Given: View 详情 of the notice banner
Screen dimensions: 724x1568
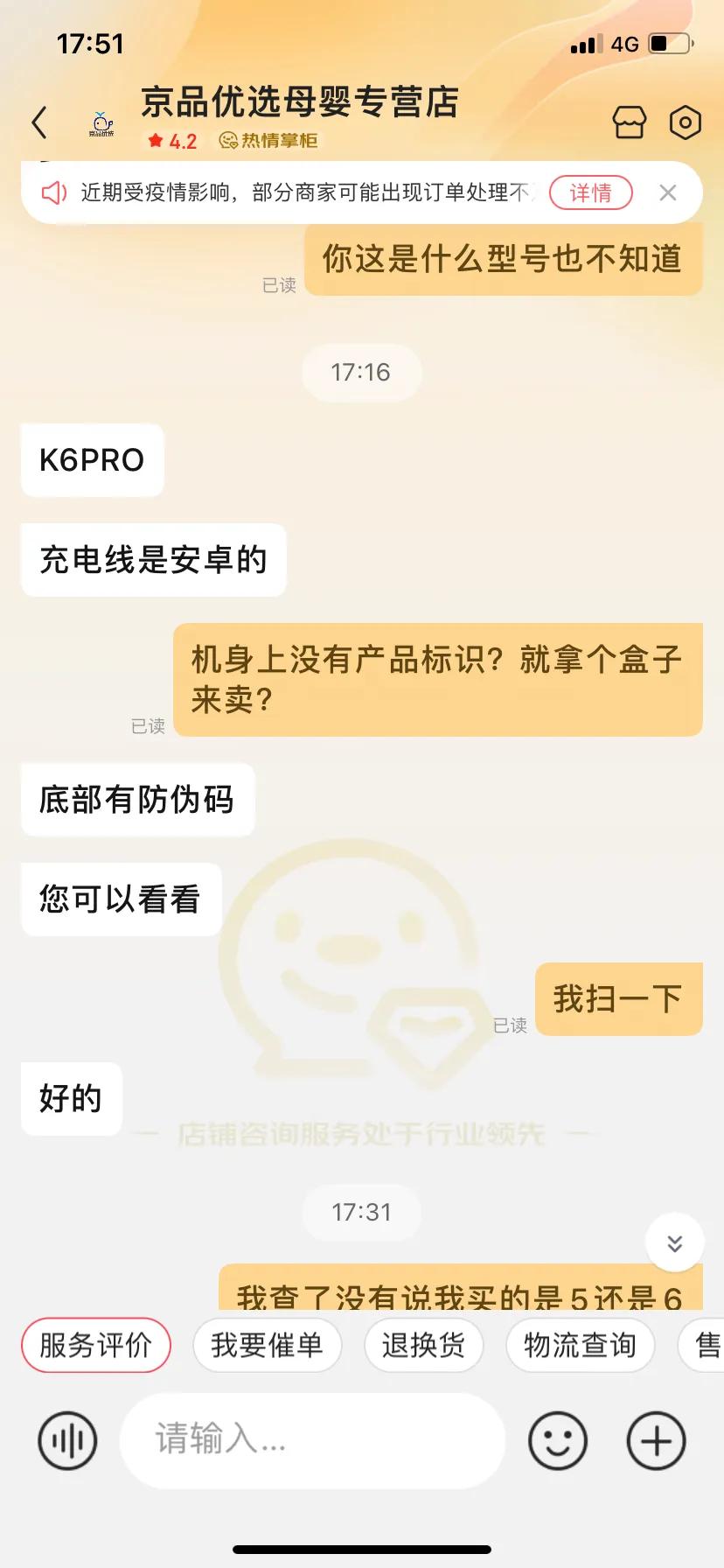Looking at the screenshot, I should tap(590, 192).
